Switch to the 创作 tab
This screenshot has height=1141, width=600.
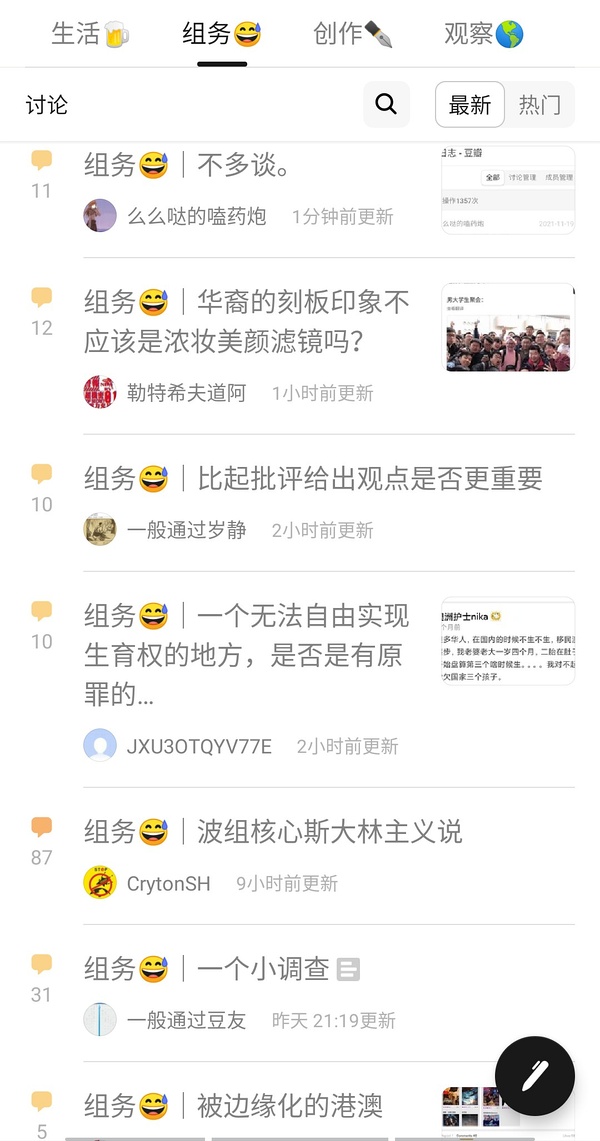pos(352,34)
